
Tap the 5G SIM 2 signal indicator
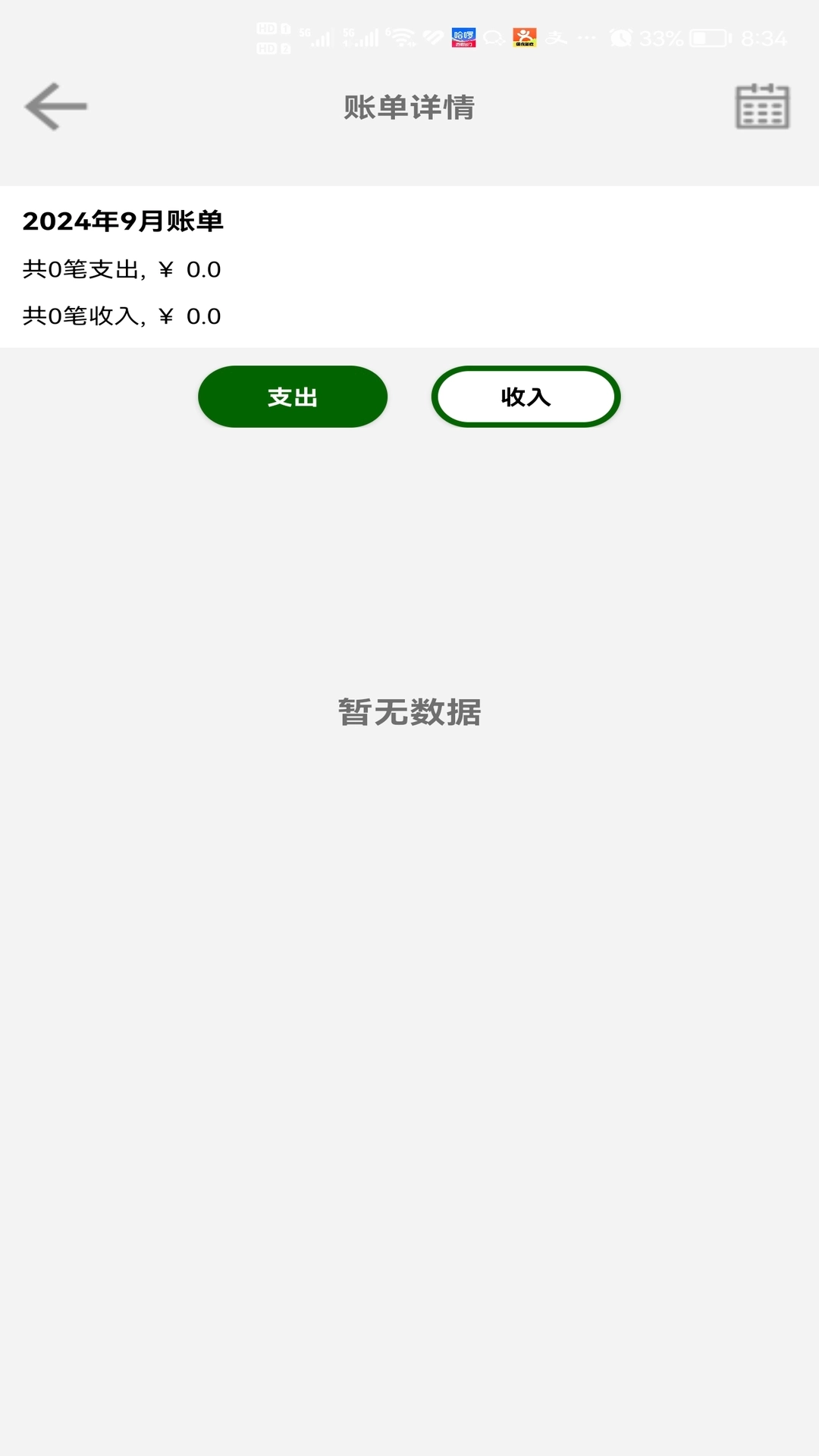(361, 36)
